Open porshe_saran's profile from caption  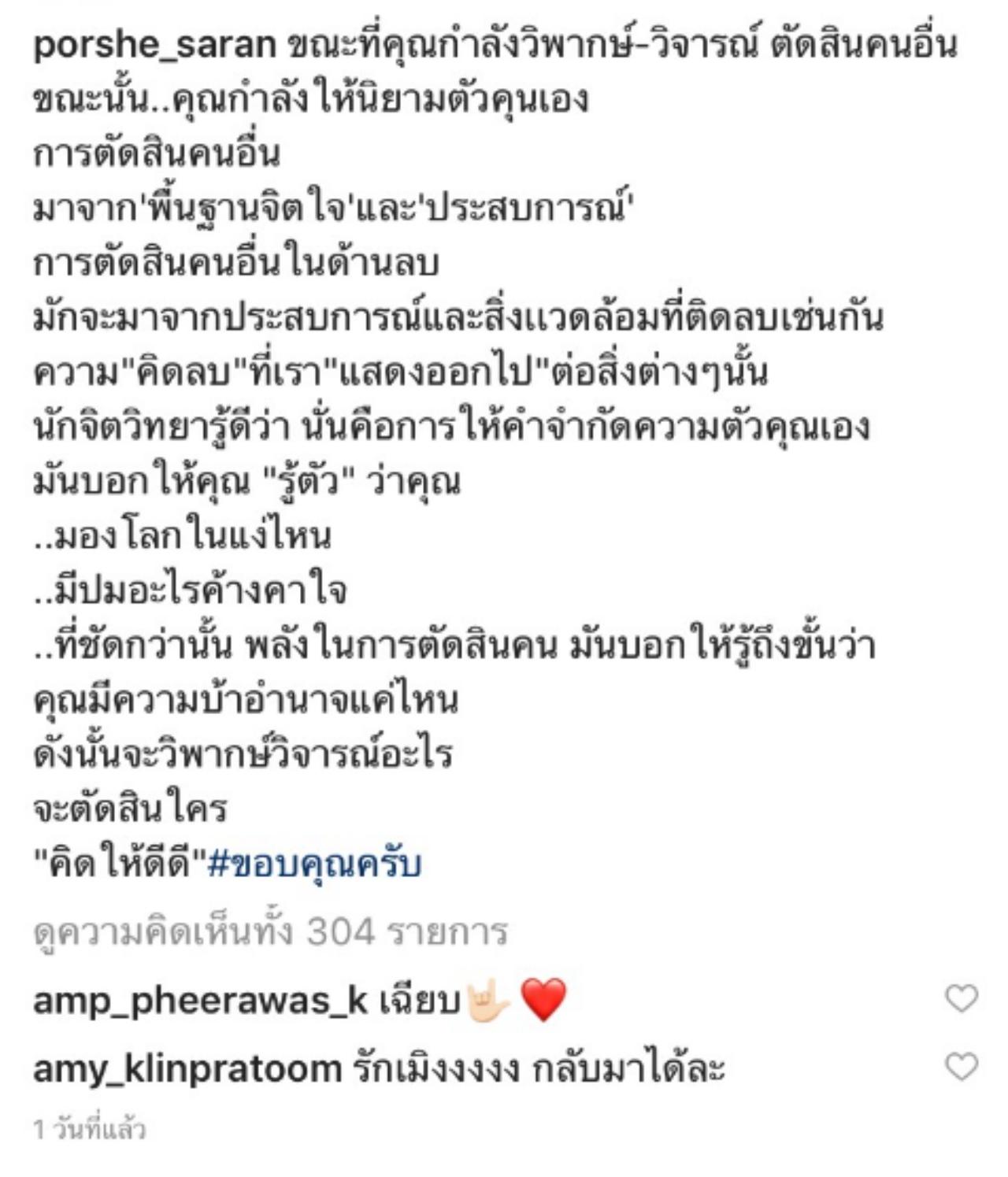coord(154,46)
